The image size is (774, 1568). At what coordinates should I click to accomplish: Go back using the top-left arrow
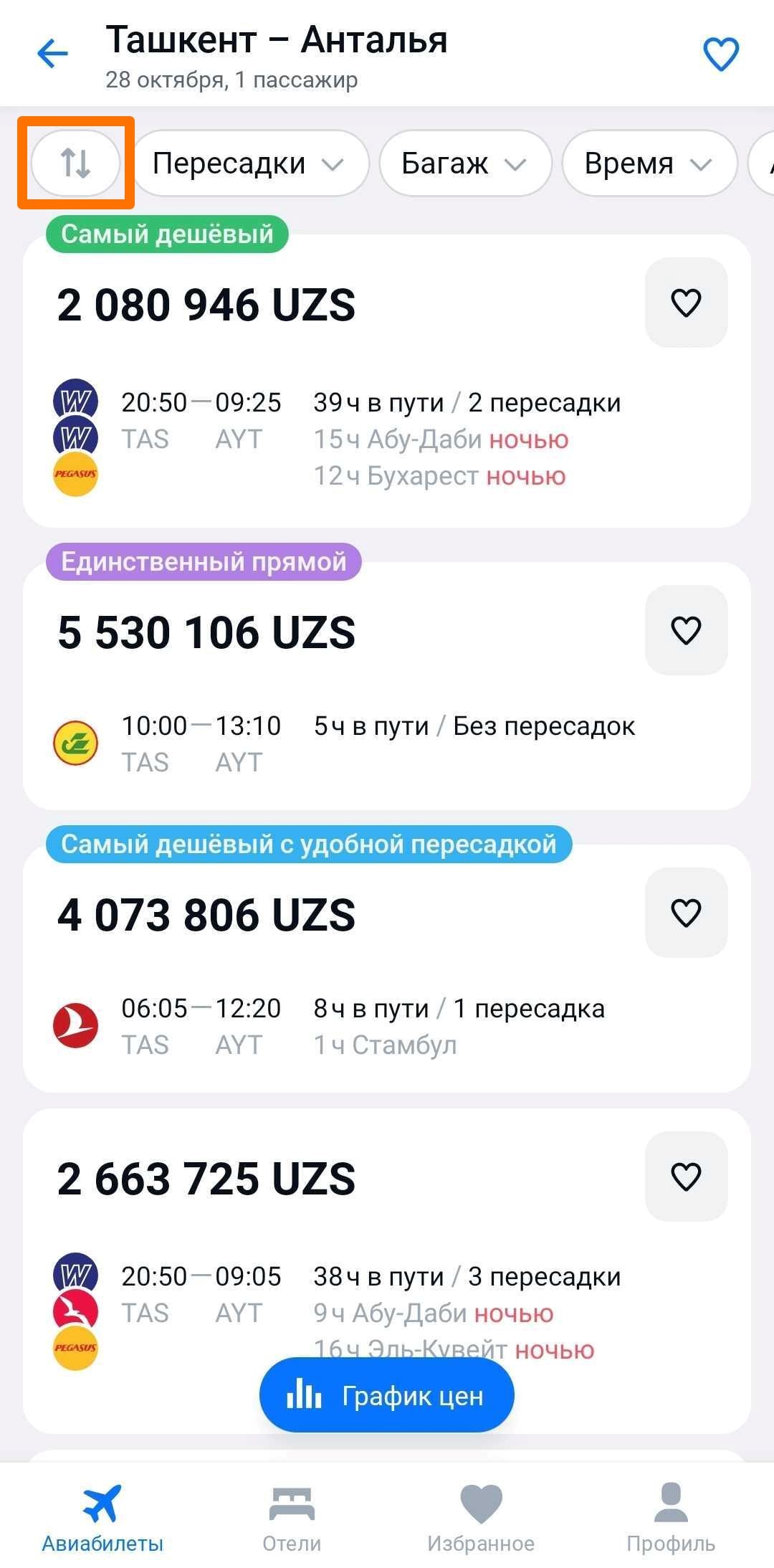pyautogui.click(x=52, y=54)
